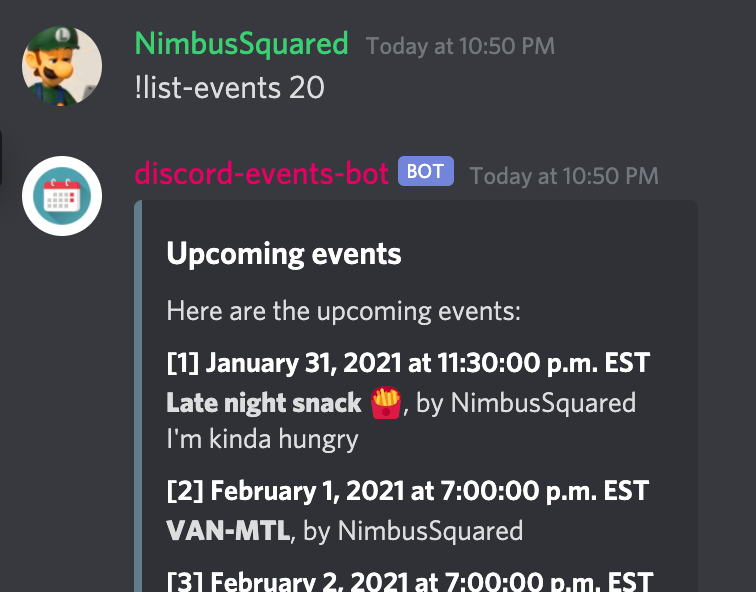Tap the NimbusSquared username
The image size is (756, 592).
[241, 44]
